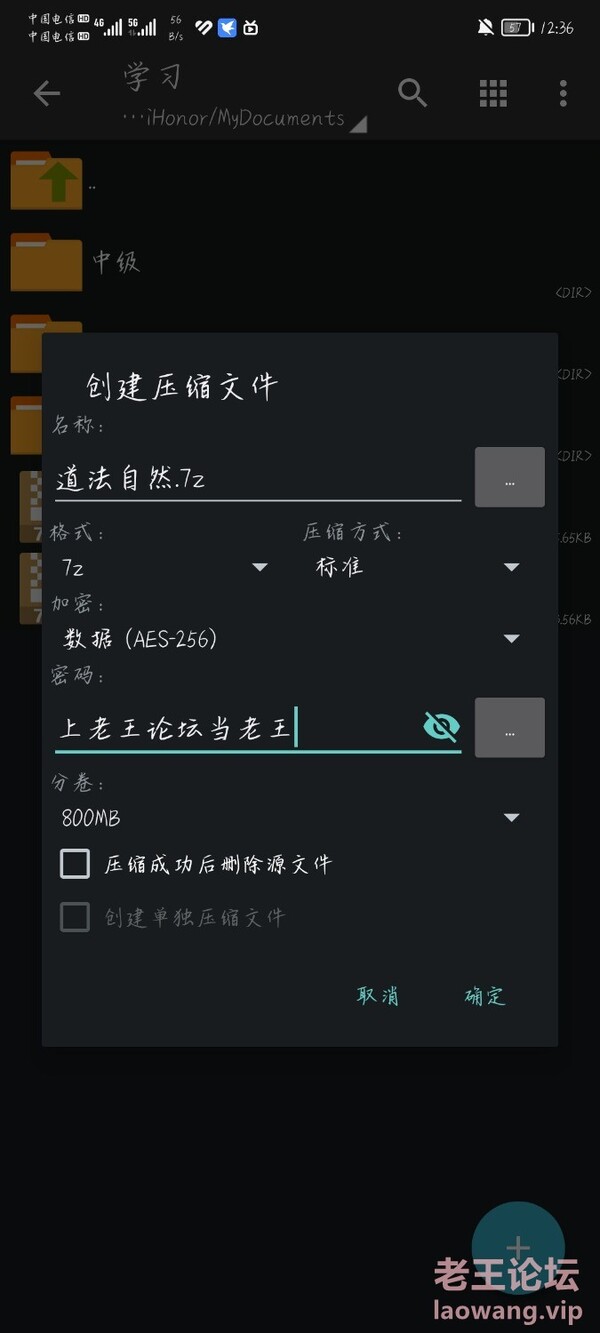Screen dimensions: 600x1333
Task: Tap the 密码 password input field
Action: tap(235, 728)
